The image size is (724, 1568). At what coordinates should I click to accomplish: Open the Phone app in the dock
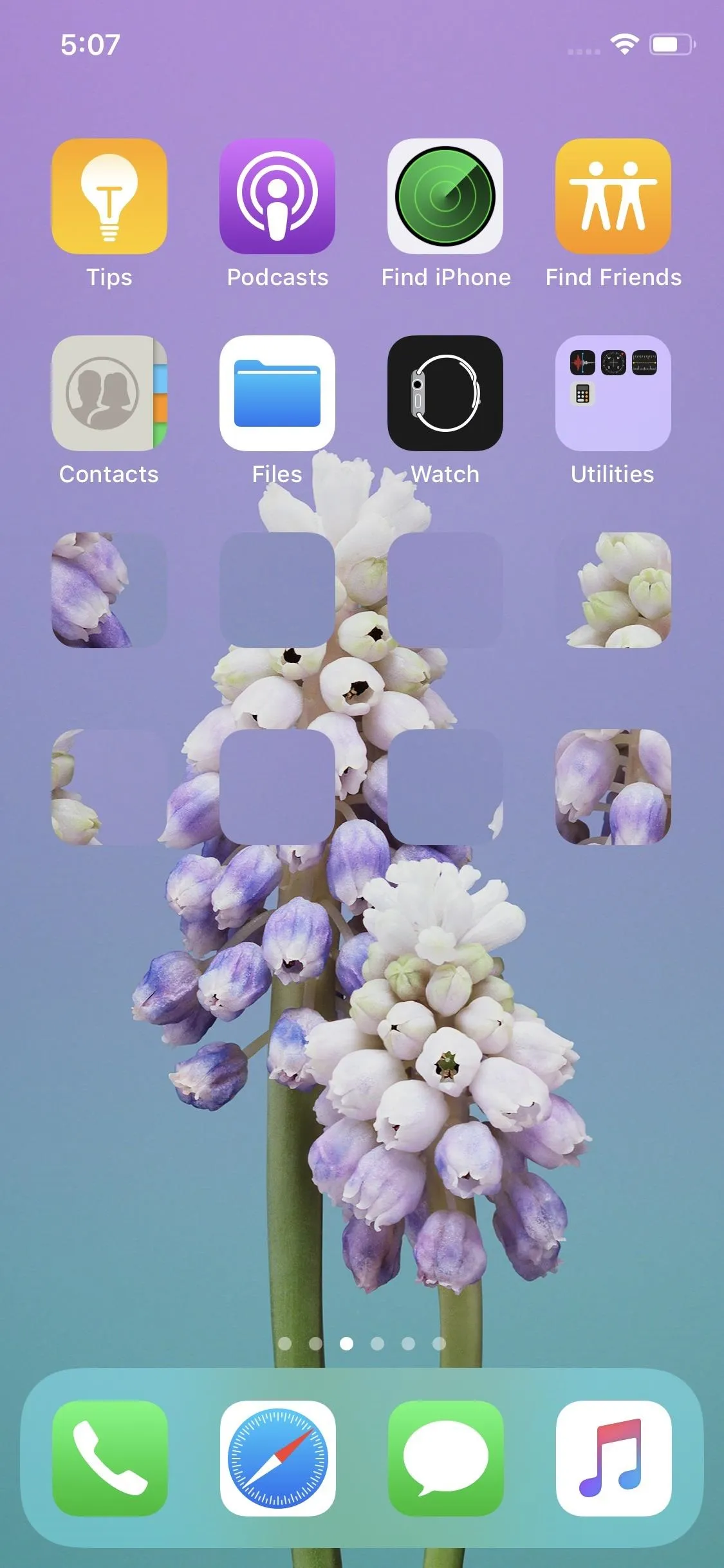(109, 1459)
